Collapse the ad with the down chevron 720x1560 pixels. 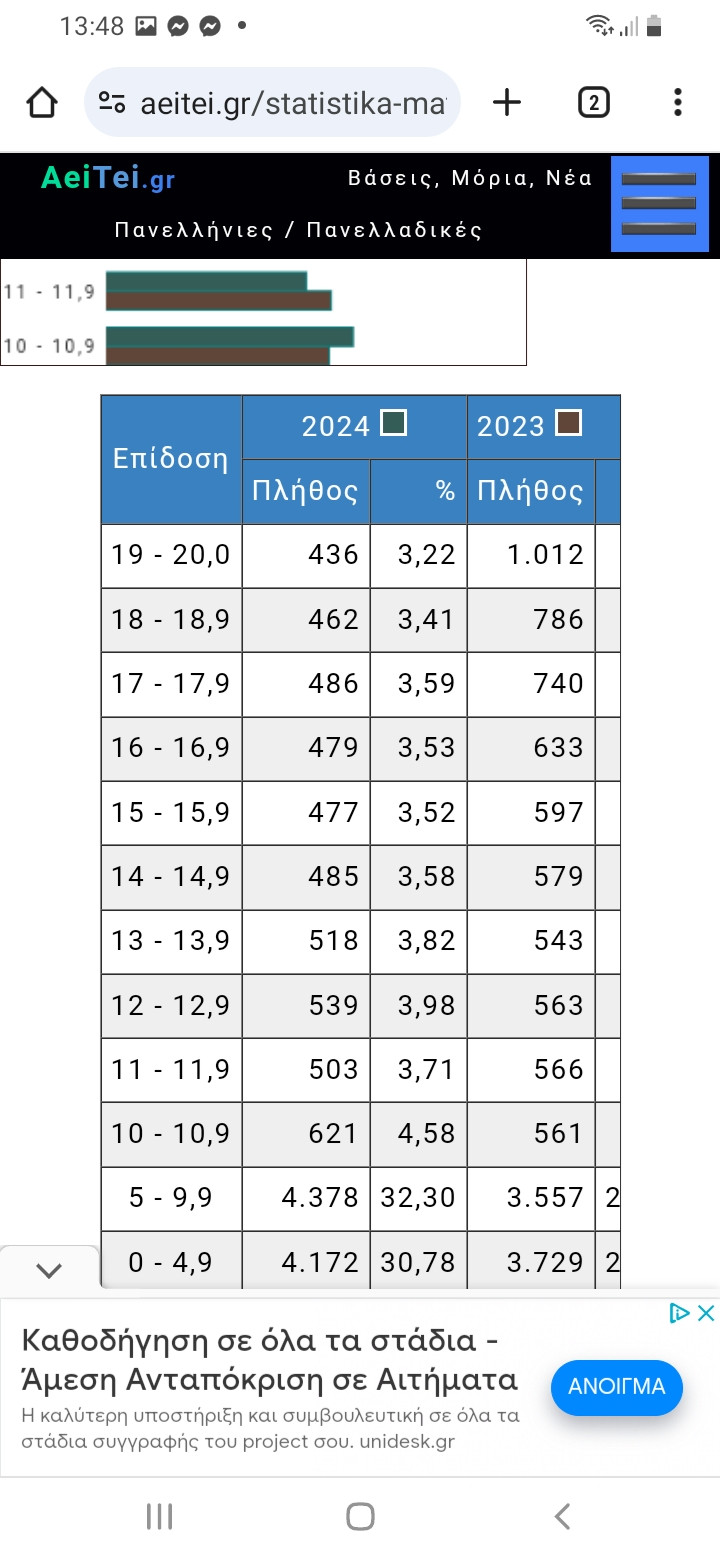pos(48,1270)
